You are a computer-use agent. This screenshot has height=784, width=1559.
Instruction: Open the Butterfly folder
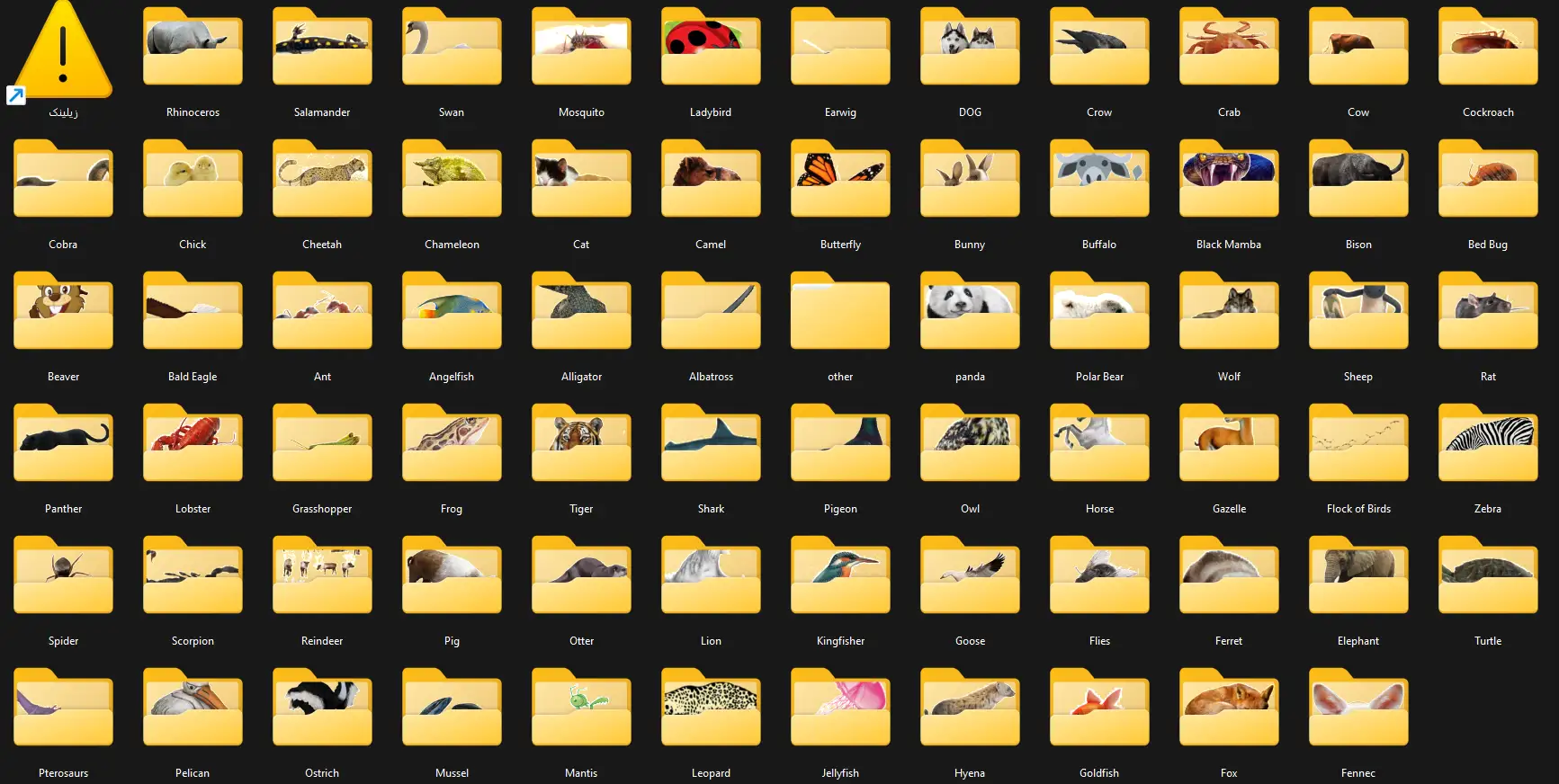[840, 182]
